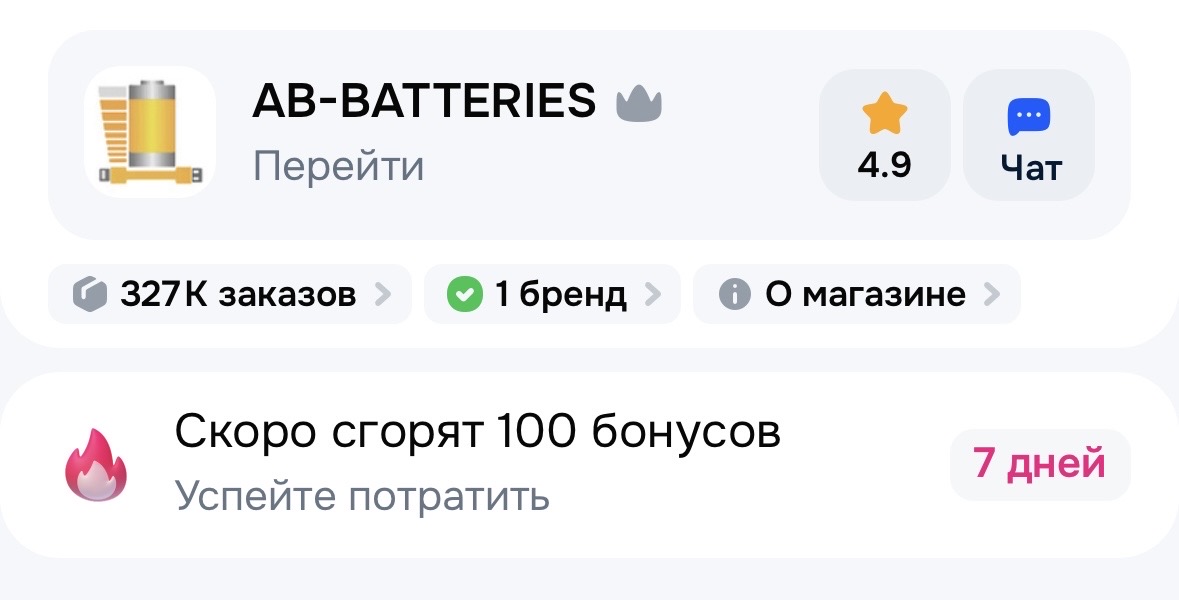The height and width of the screenshot is (600, 1179).
Task: Start a chat with the seller
Action: coord(1029,135)
